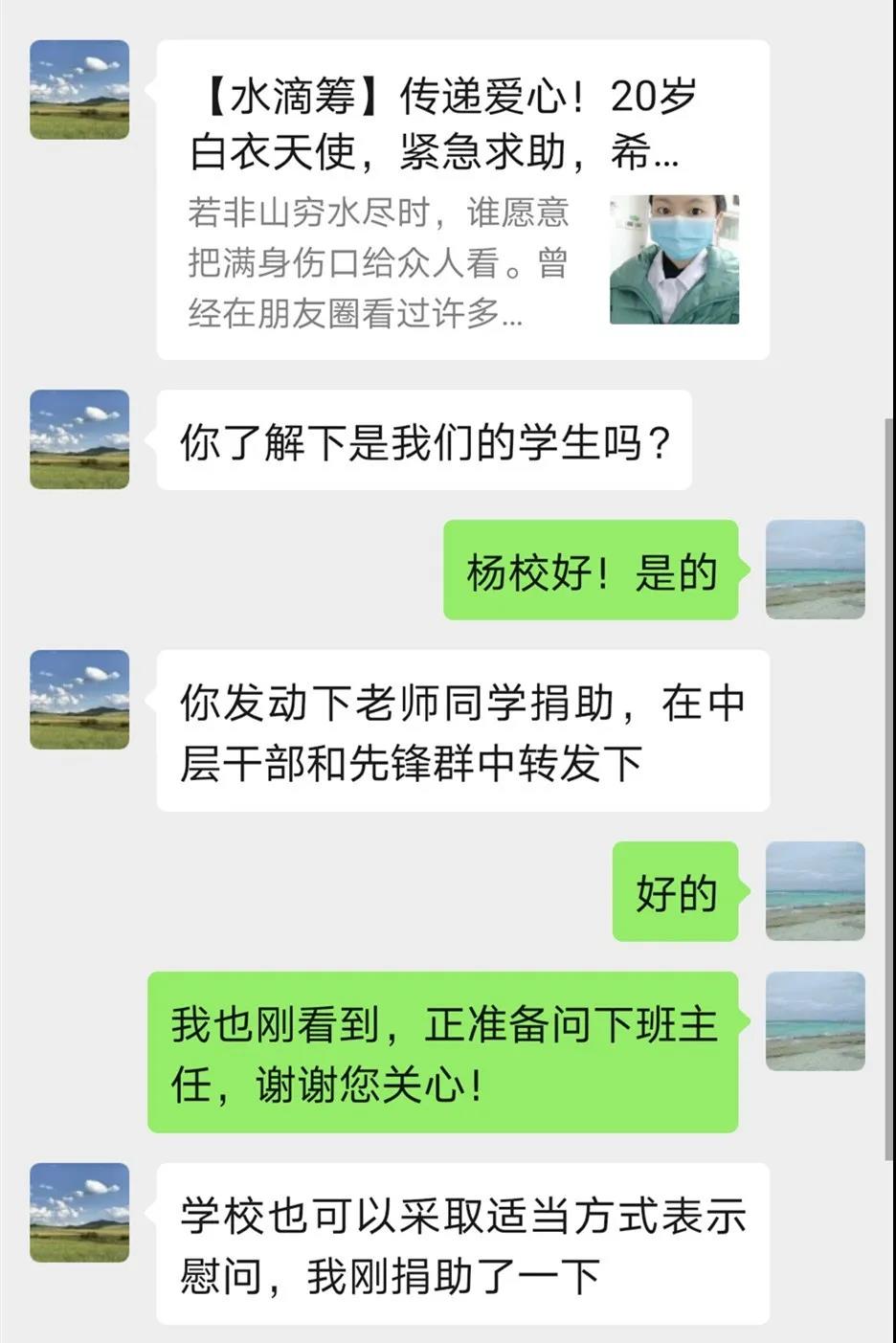Open the avatar next to the 好的 reply
This screenshot has height=1343, width=896.
pyautogui.click(x=815, y=890)
